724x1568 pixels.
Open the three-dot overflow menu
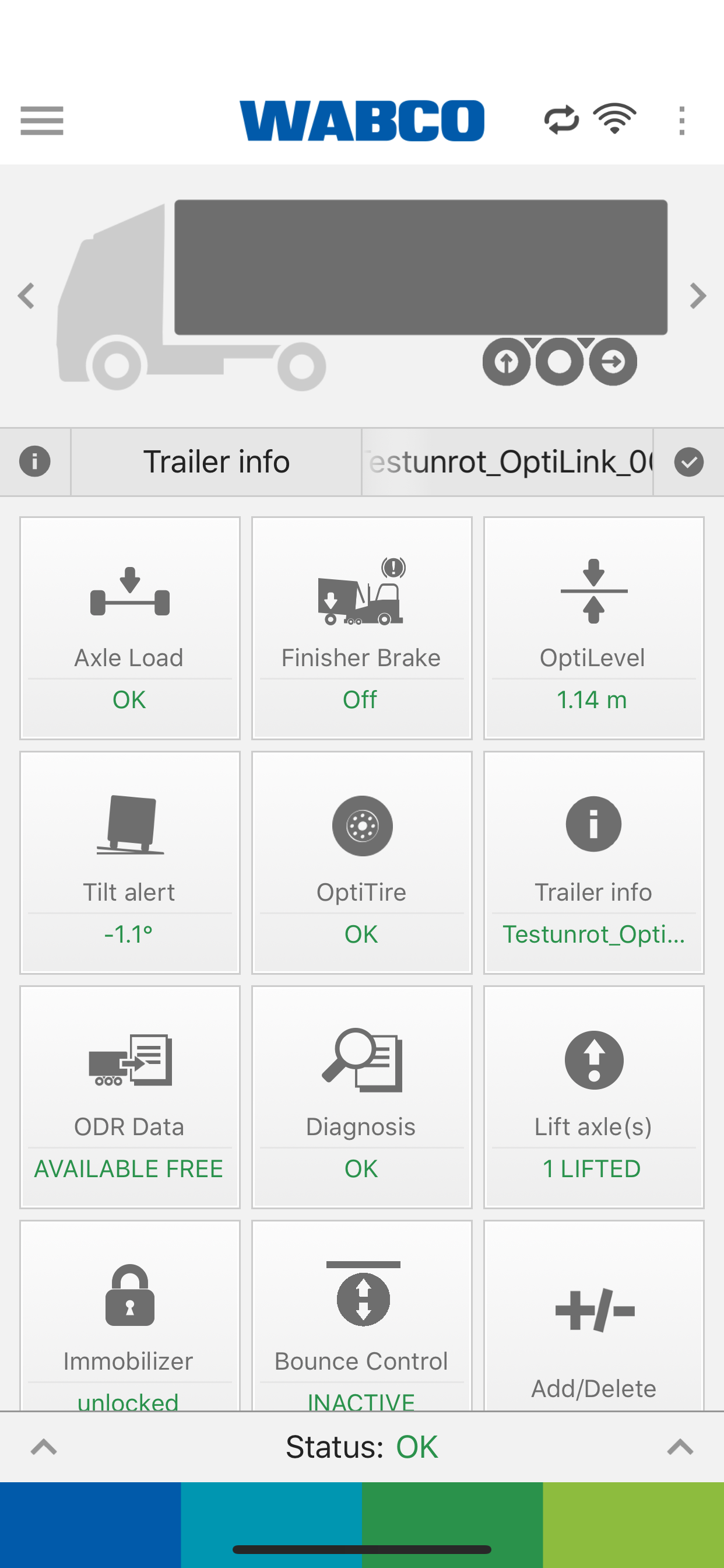click(681, 120)
